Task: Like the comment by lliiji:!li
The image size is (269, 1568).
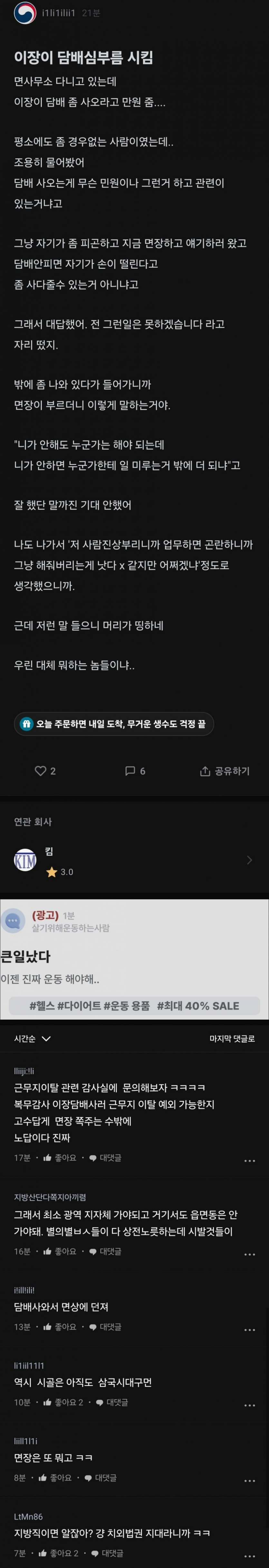Action: tap(60, 1158)
